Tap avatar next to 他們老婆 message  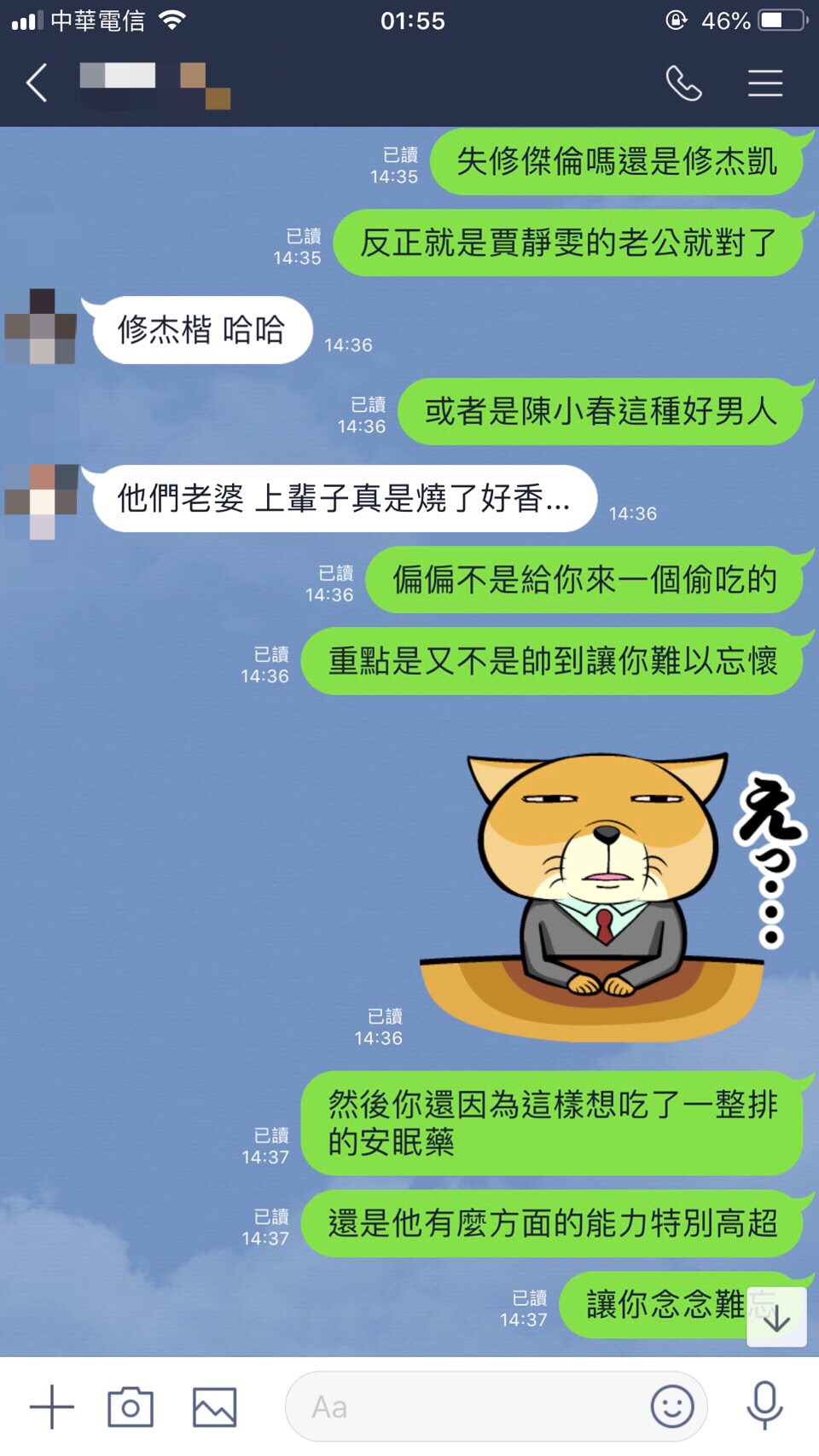point(40,500)
